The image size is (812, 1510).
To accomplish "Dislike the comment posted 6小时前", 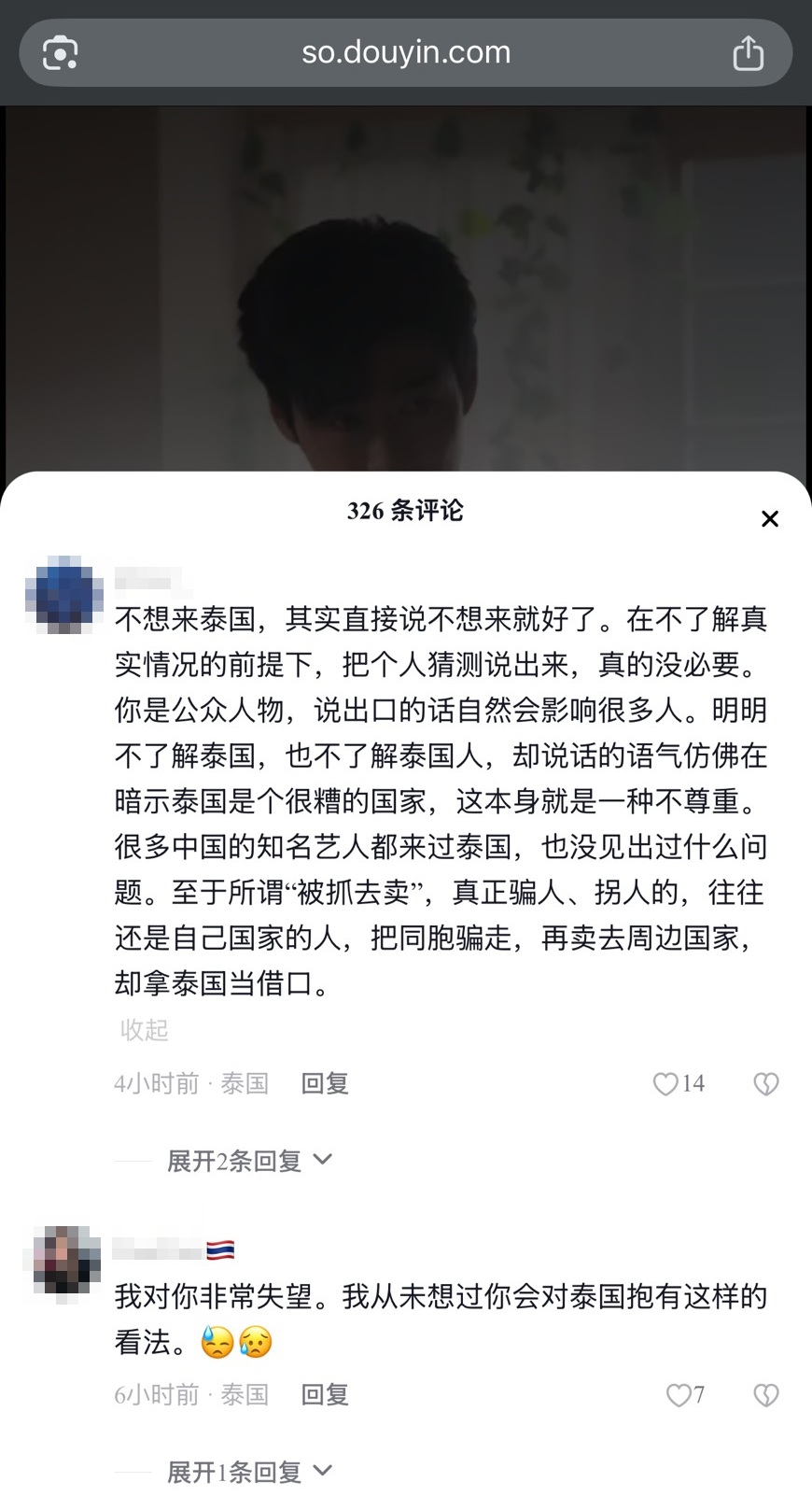I will pos(765,1395).
